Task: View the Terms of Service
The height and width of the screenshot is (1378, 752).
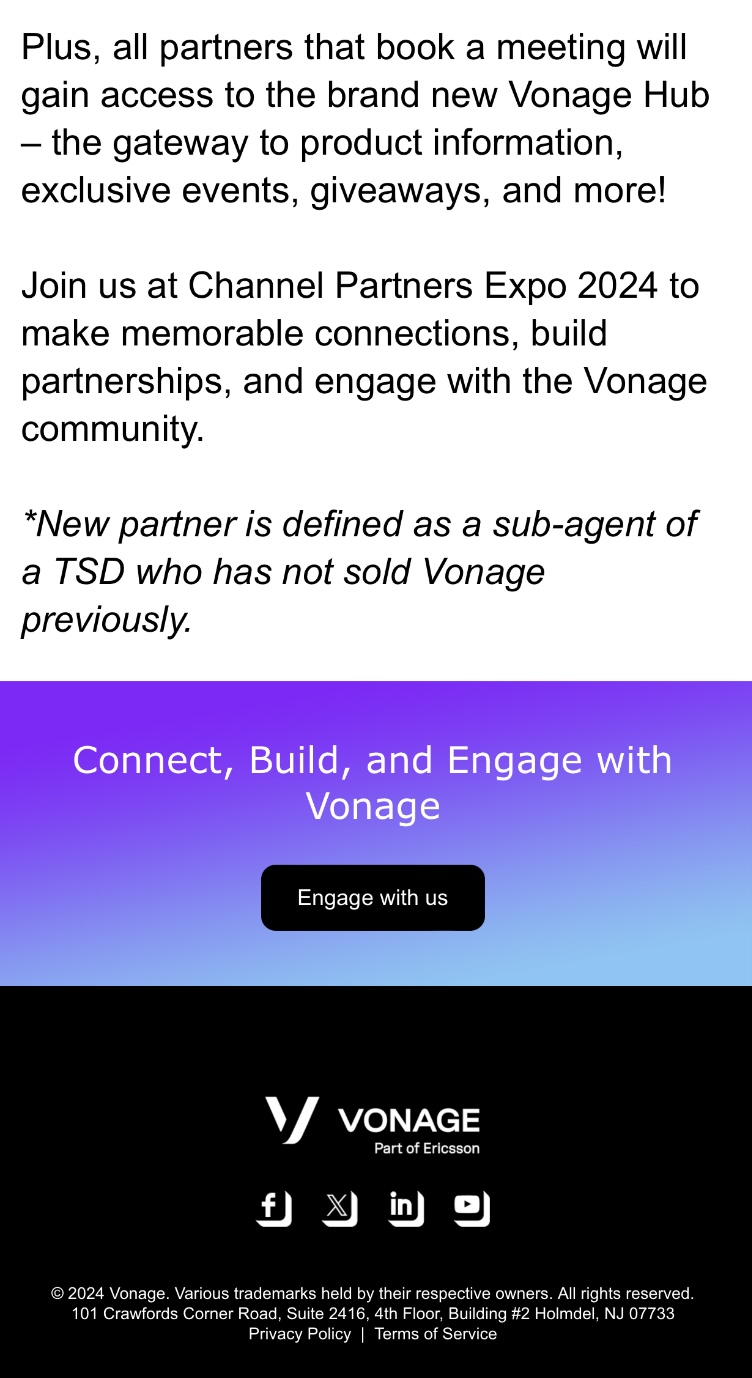Action: click(x=436, y=1334)
